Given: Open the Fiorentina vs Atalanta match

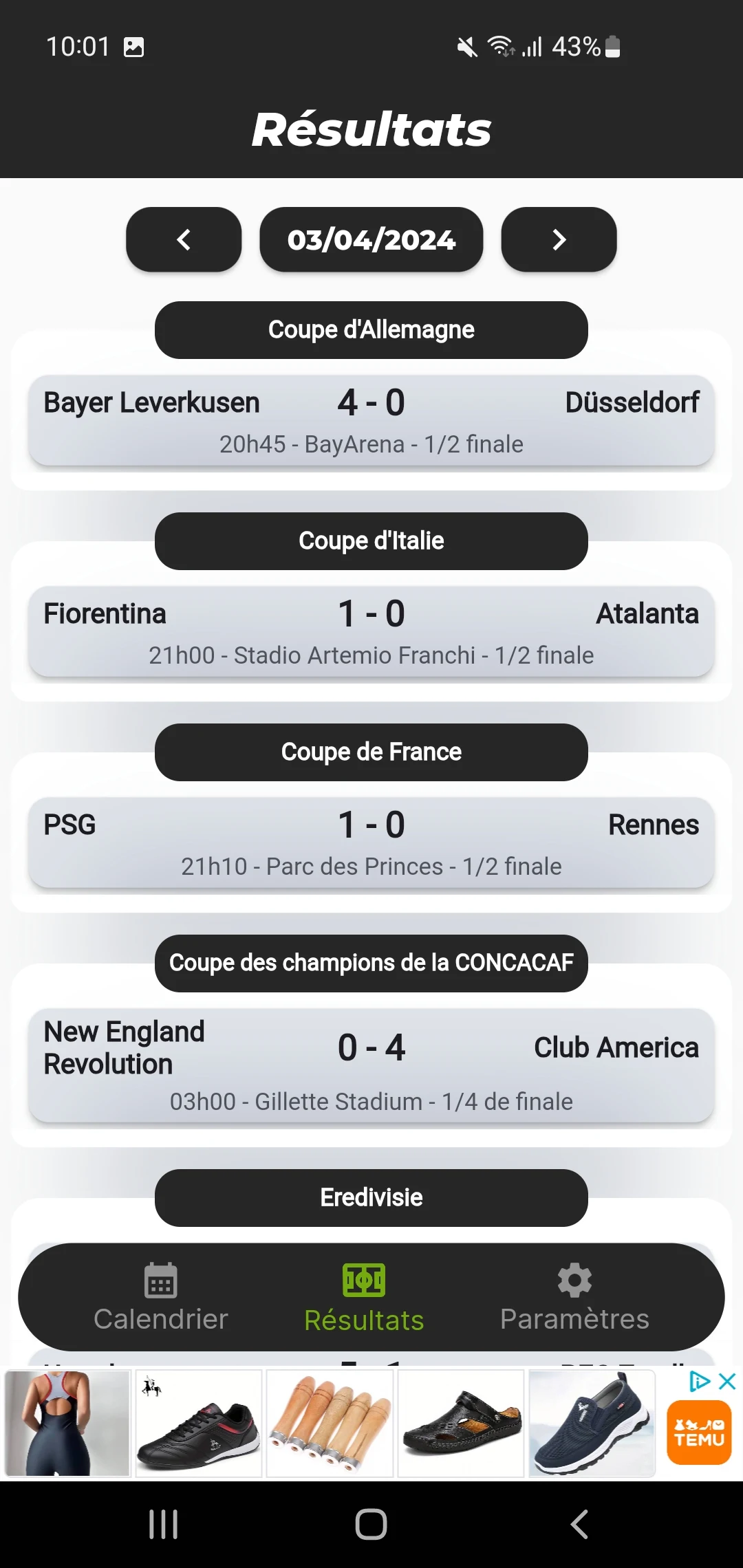Looking at the screenshot, I should point(371,631).
